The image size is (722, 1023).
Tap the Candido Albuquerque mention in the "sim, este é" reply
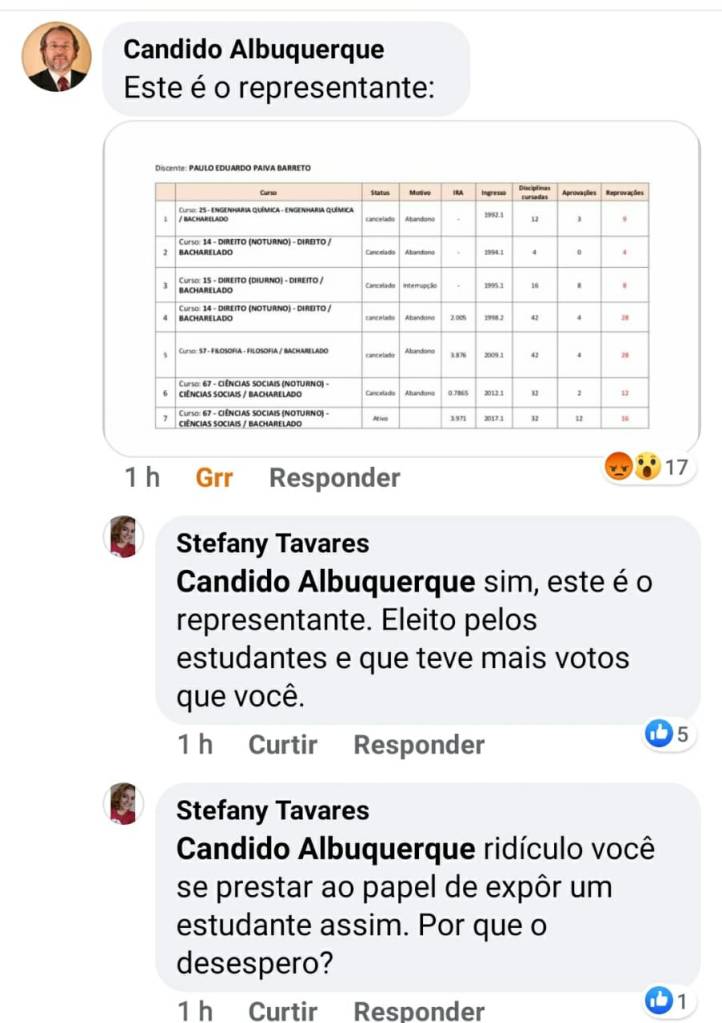[x=325, y=582]
